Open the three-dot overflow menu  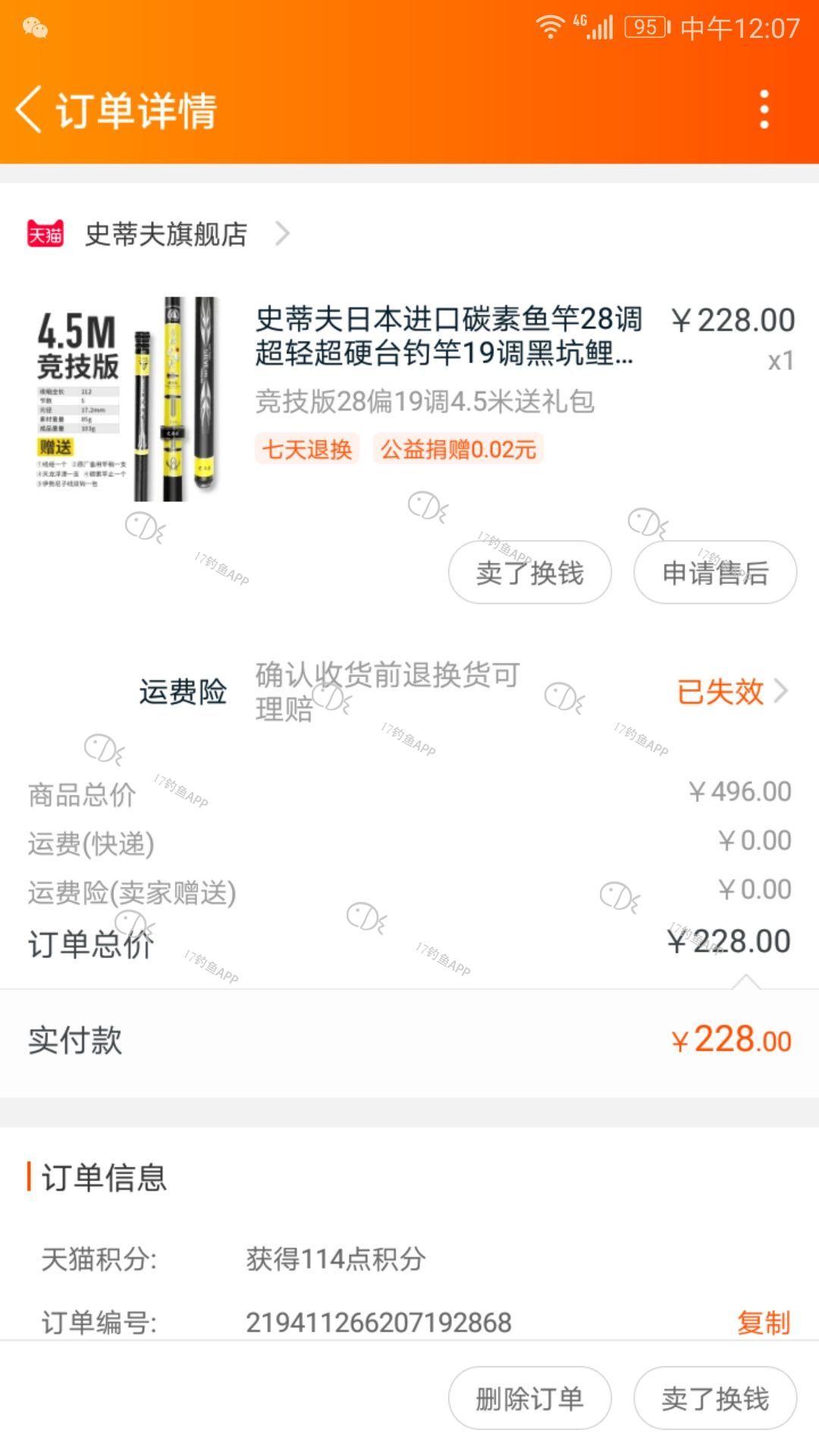(x=764, y=110)
